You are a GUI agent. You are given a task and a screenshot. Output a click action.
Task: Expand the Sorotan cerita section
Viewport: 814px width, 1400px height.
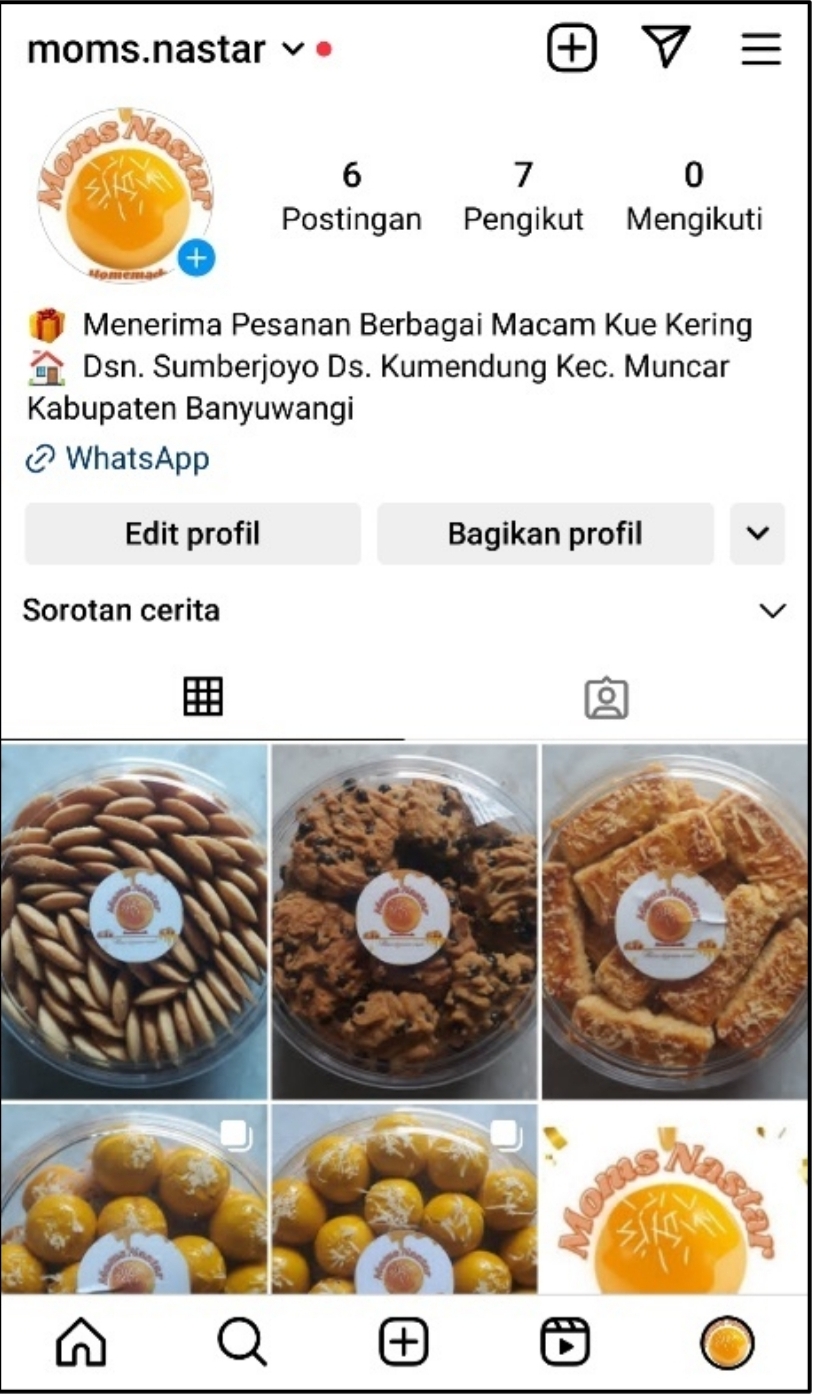click(772, 611)
